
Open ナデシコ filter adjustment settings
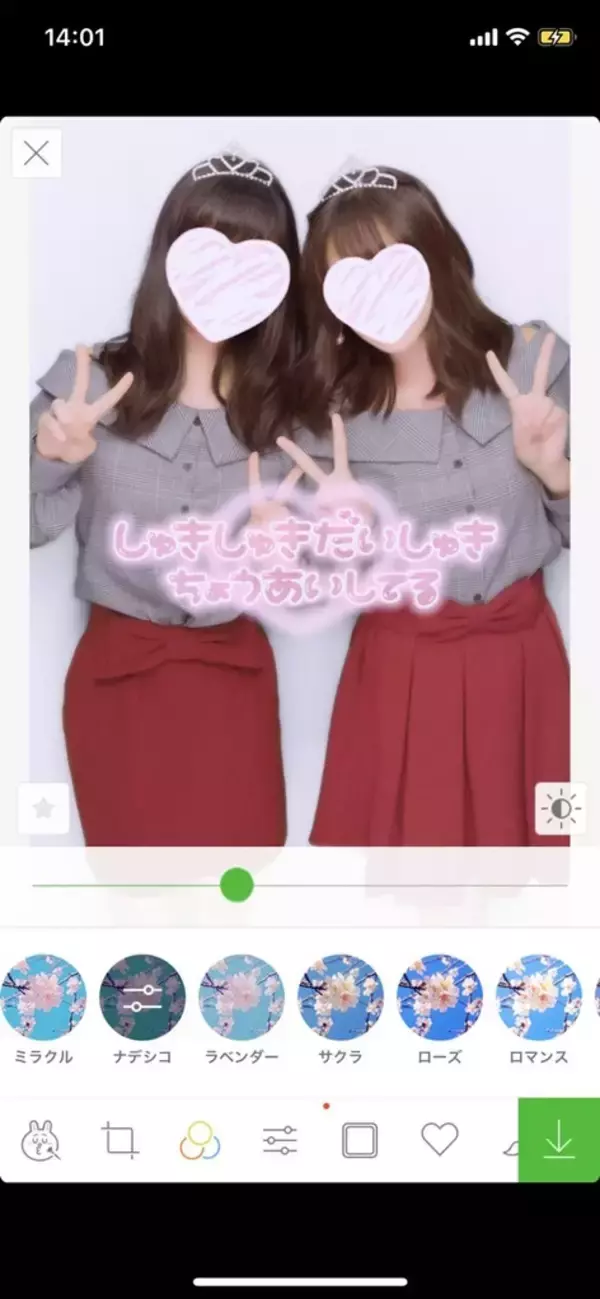(143, 997)
